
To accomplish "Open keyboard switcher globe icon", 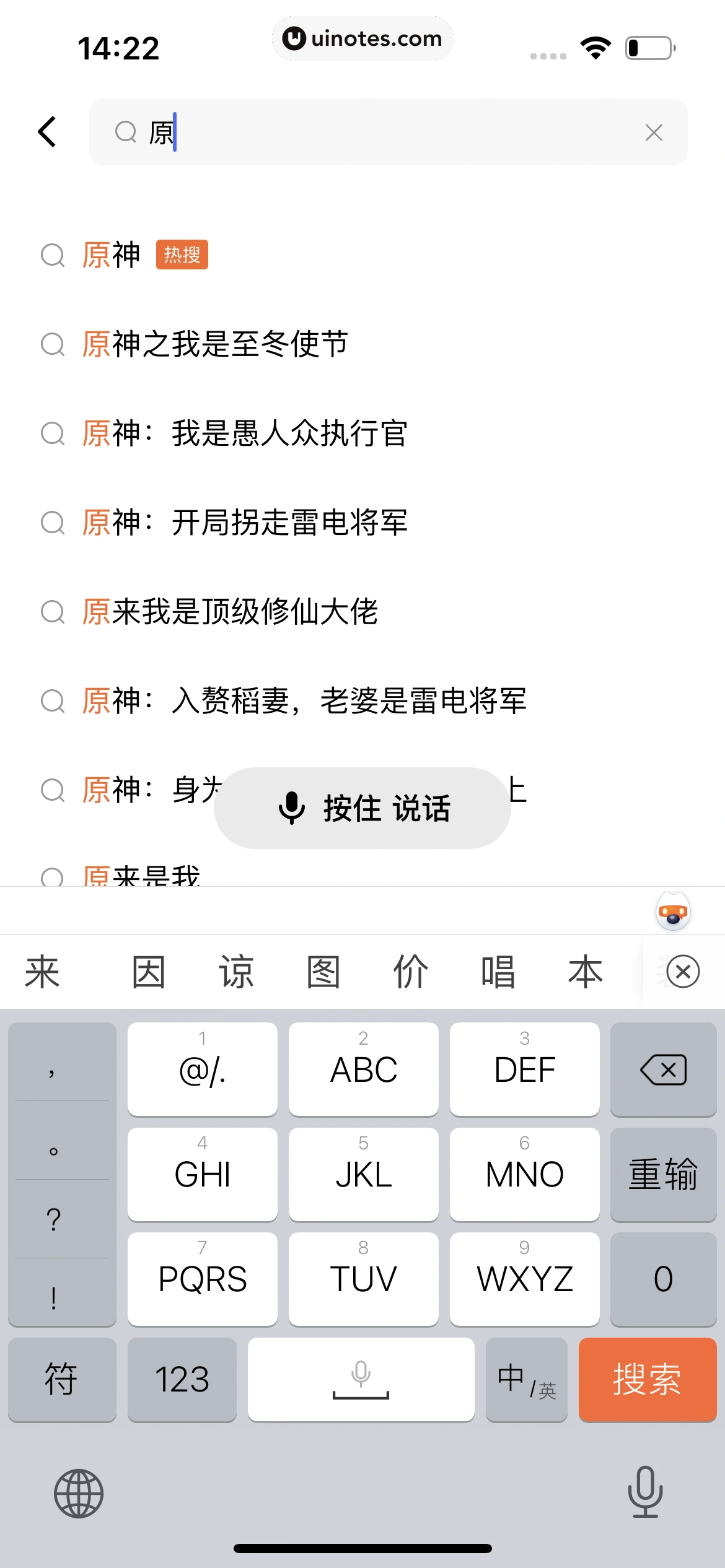I will click(x=79, y=1493).
